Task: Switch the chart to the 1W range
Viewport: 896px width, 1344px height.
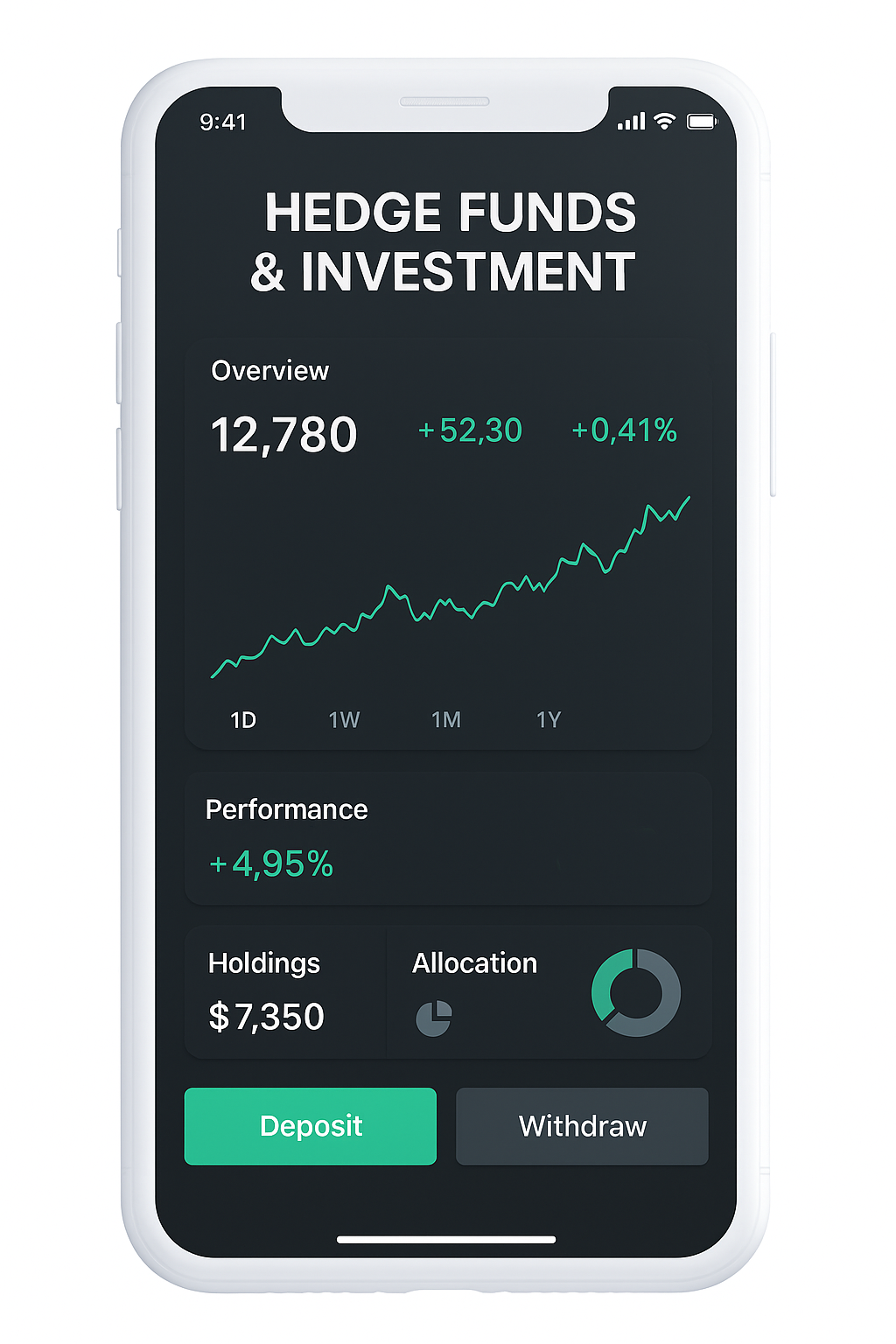Action: (x=344, y=720)
